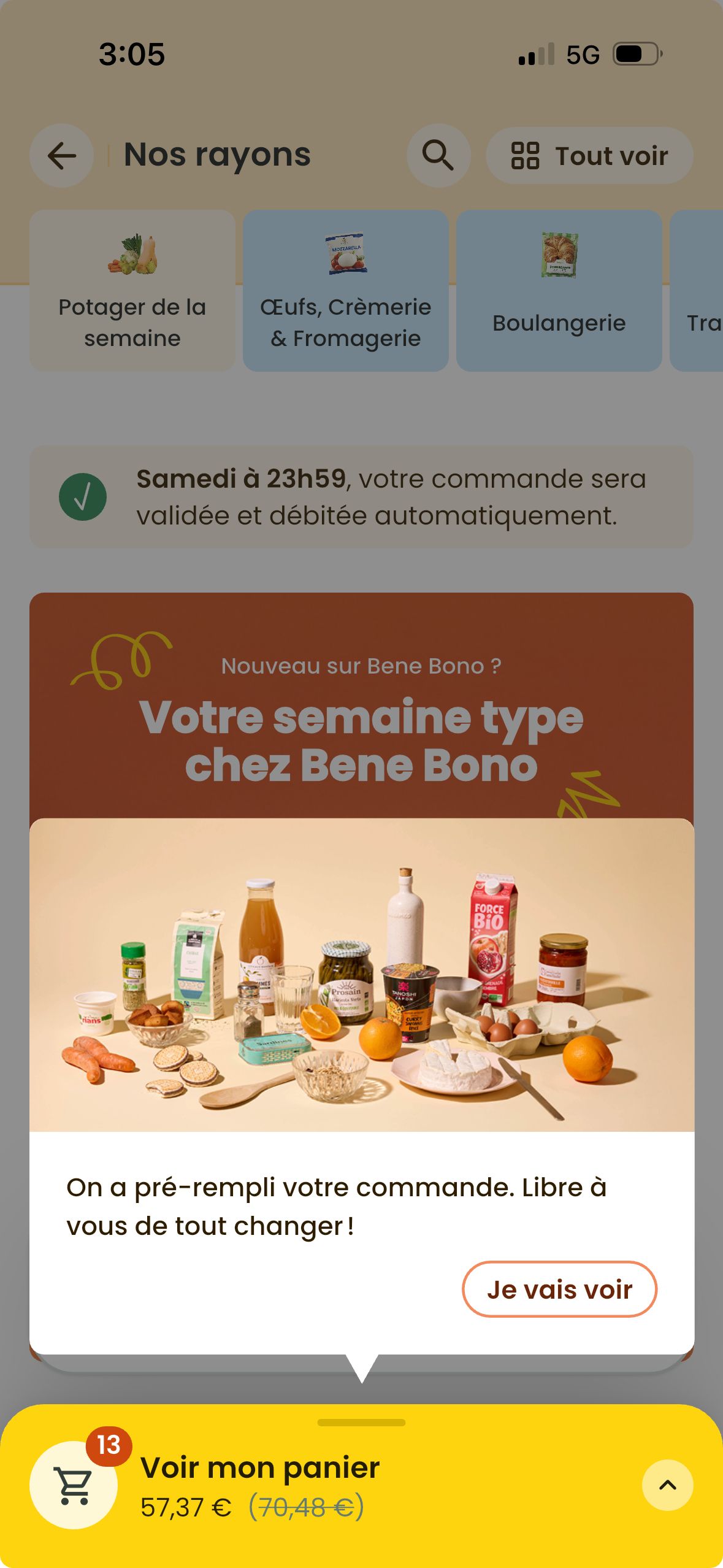Screen dimensions: 723x1568
Task: Tap the drag handle above the cart bar
Action: coord(361,1422)
